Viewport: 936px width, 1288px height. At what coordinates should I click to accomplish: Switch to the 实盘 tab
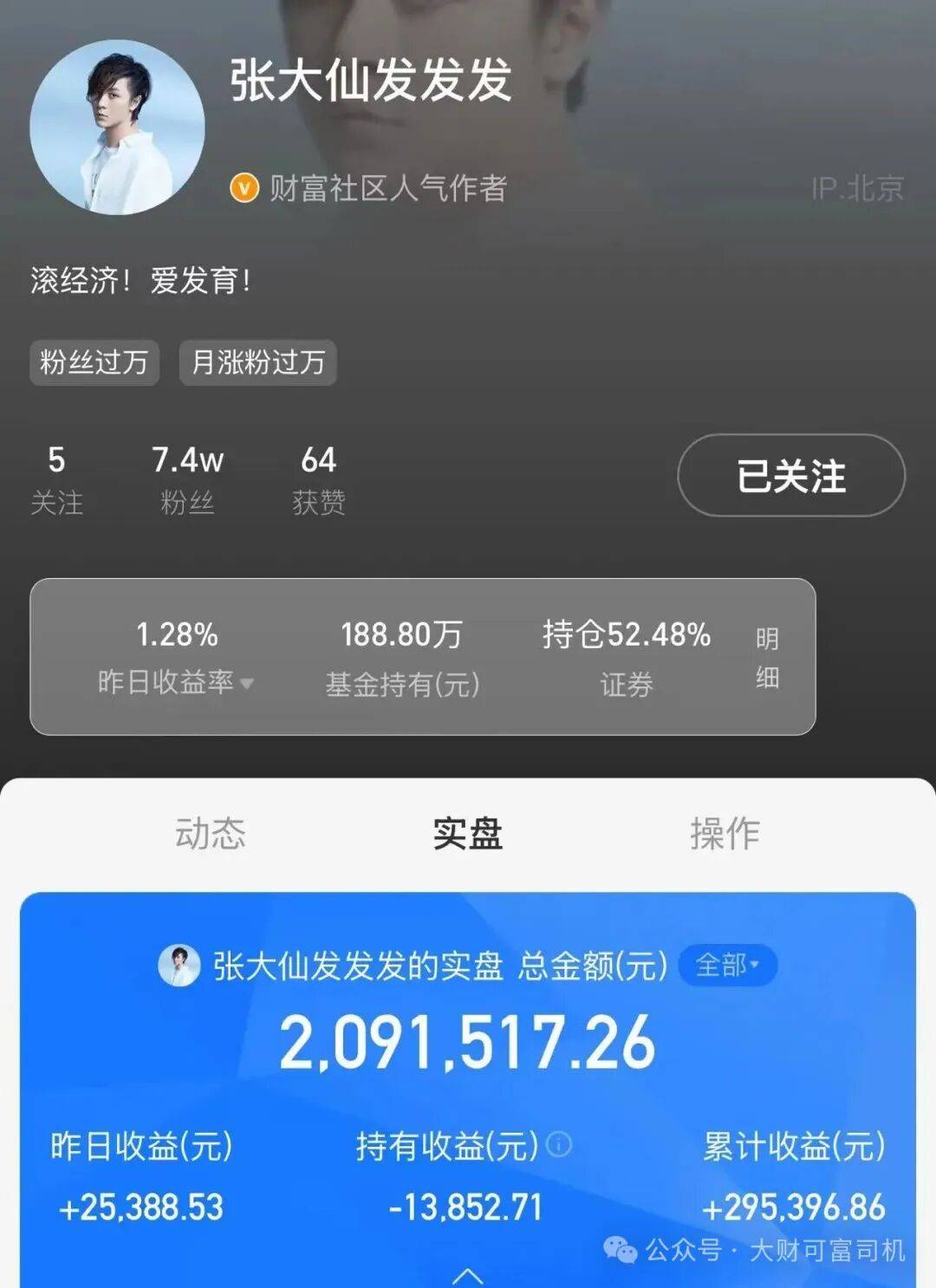pyautogui.click(x=467, y=833)
